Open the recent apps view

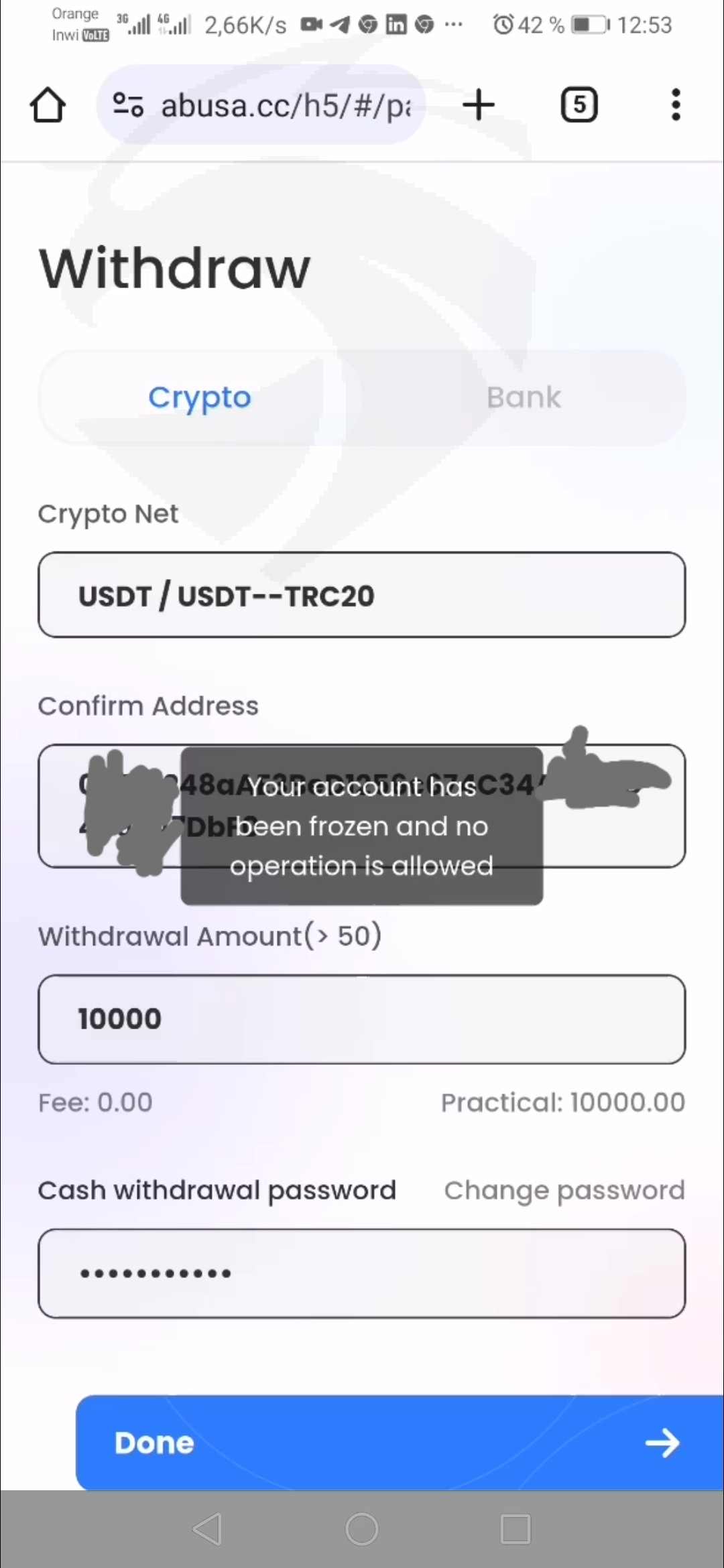coord(516,1529)
